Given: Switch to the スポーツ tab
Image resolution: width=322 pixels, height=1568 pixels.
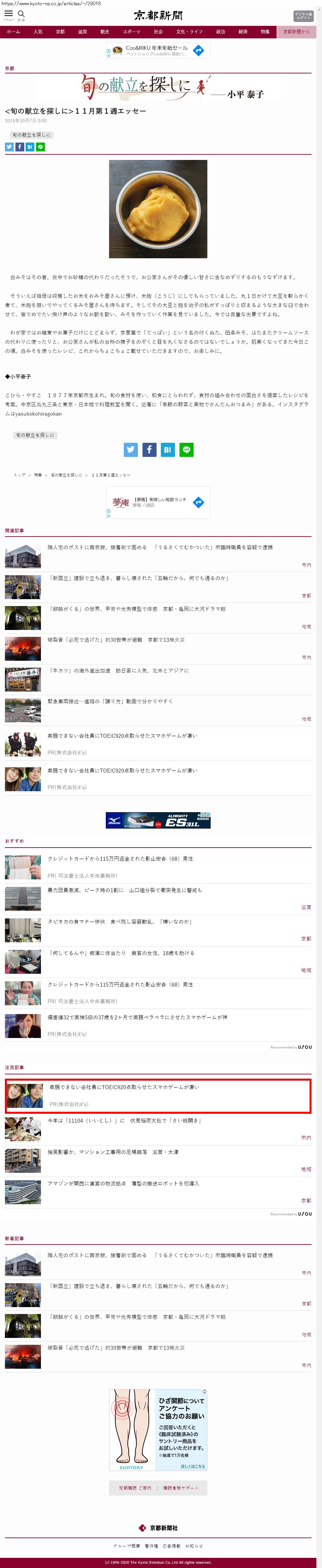Looking at the screenshot, I should point(131,32).
